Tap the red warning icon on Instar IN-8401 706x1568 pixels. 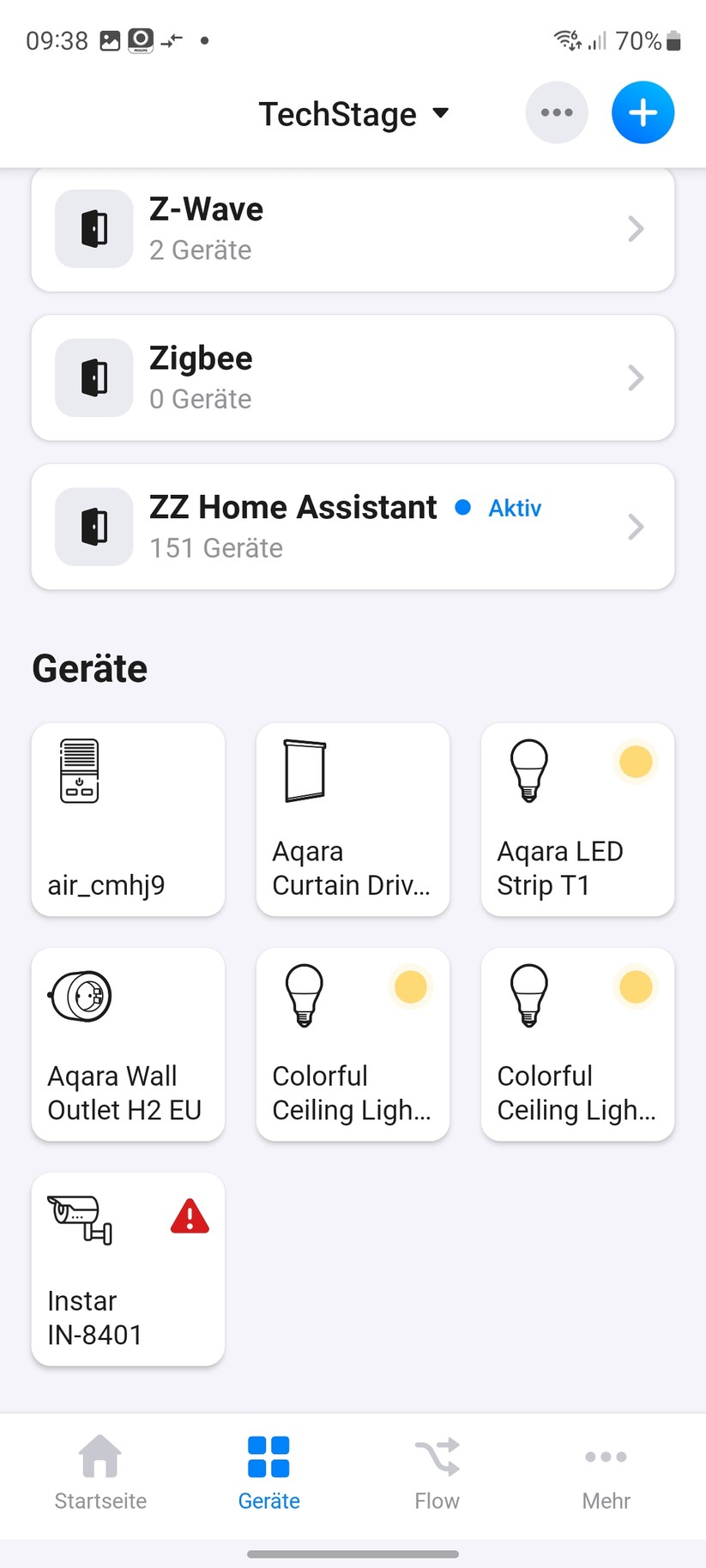190,1215
